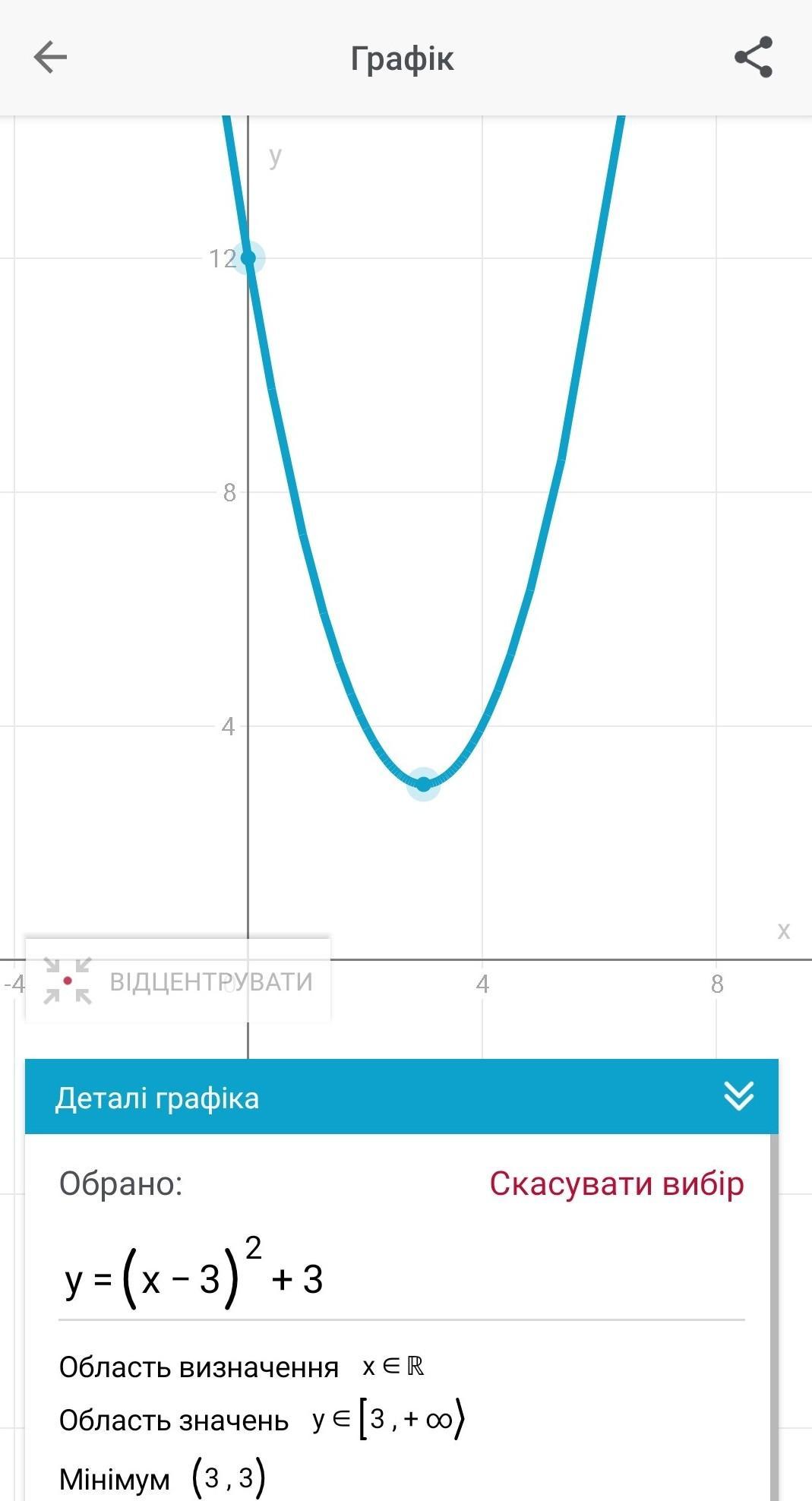Screen dimensions: 812x1501
Task: Collapse the Деталі графіка panel
Action: click(738, 1096)
